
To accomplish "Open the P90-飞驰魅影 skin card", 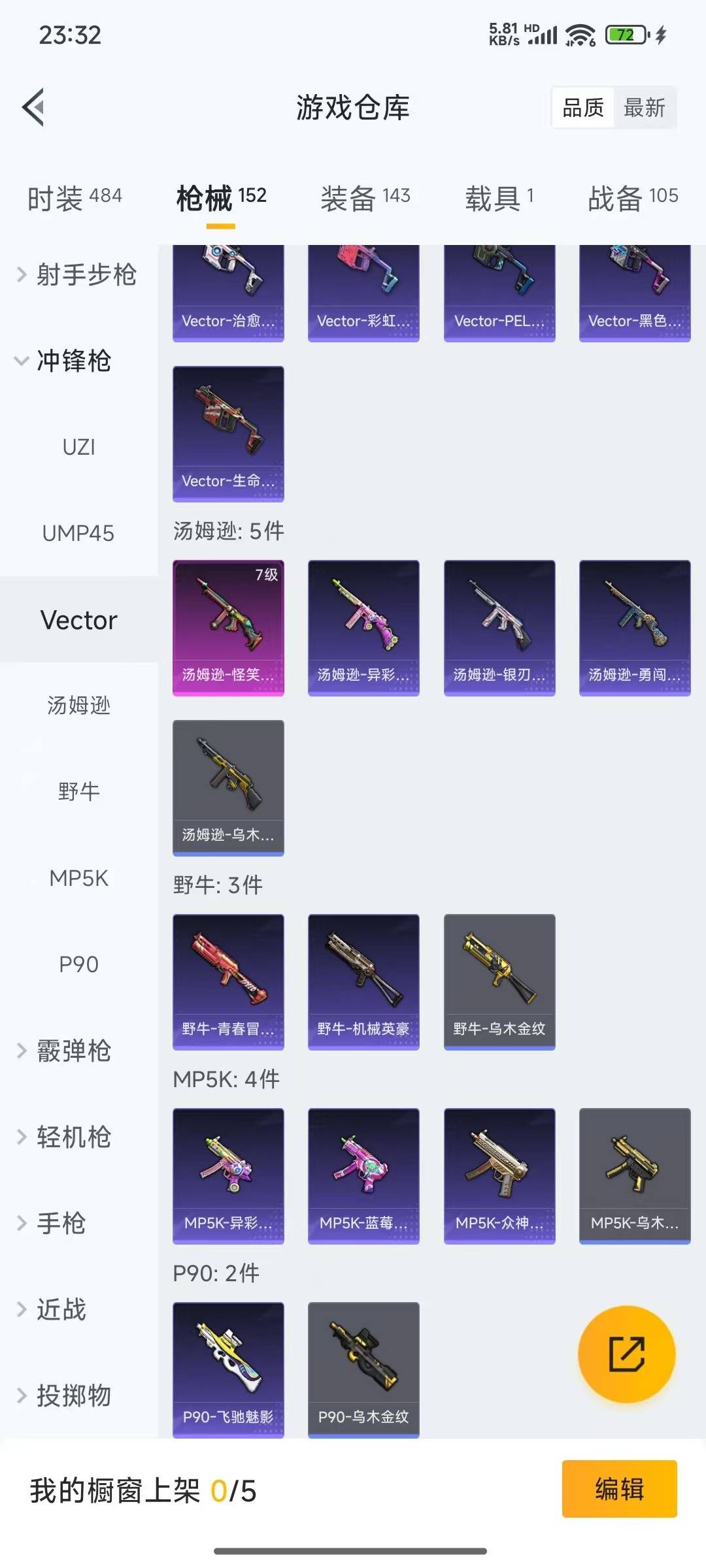I will [x=228, y=1369].
